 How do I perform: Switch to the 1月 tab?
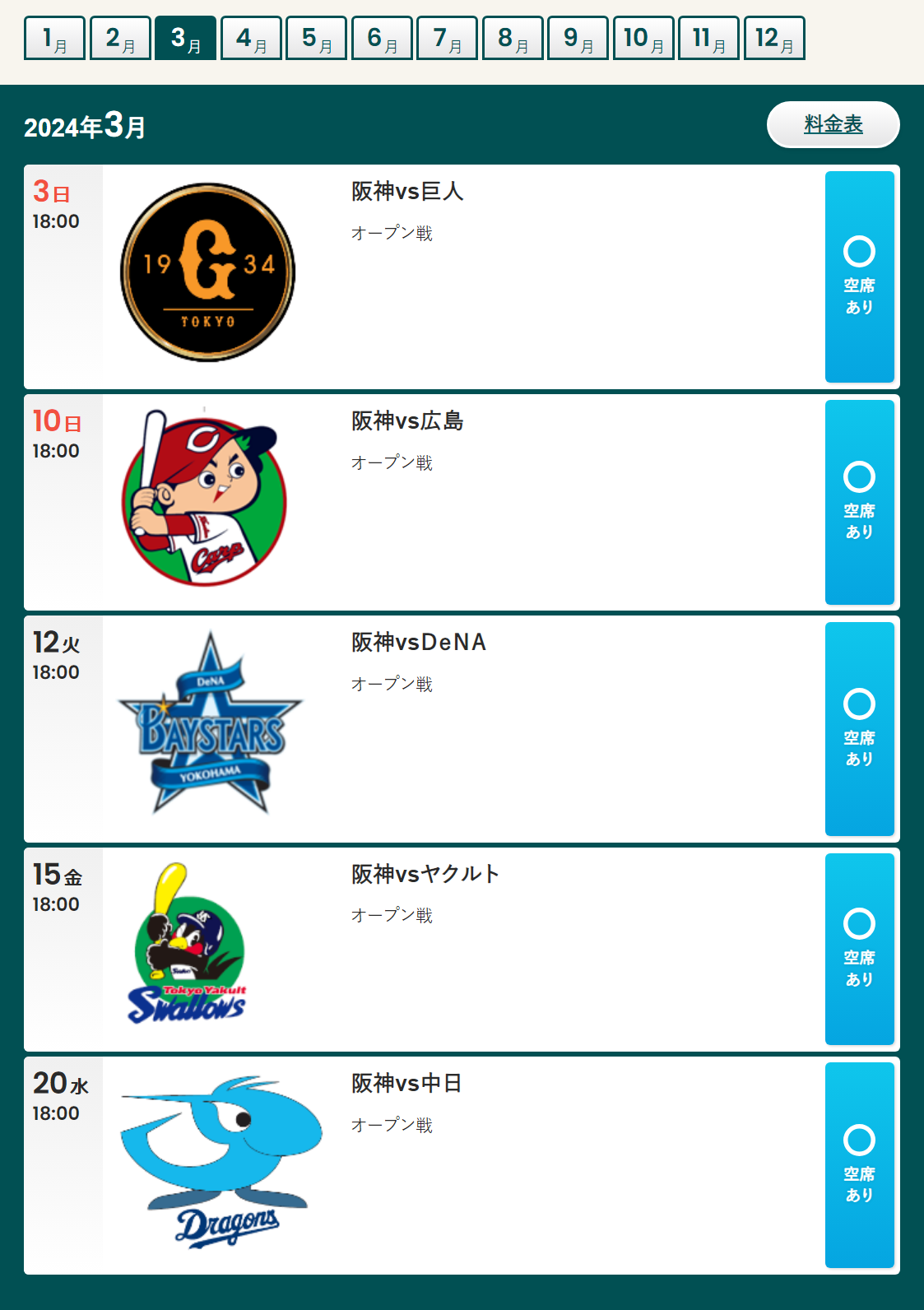click(x=54, y=38)
